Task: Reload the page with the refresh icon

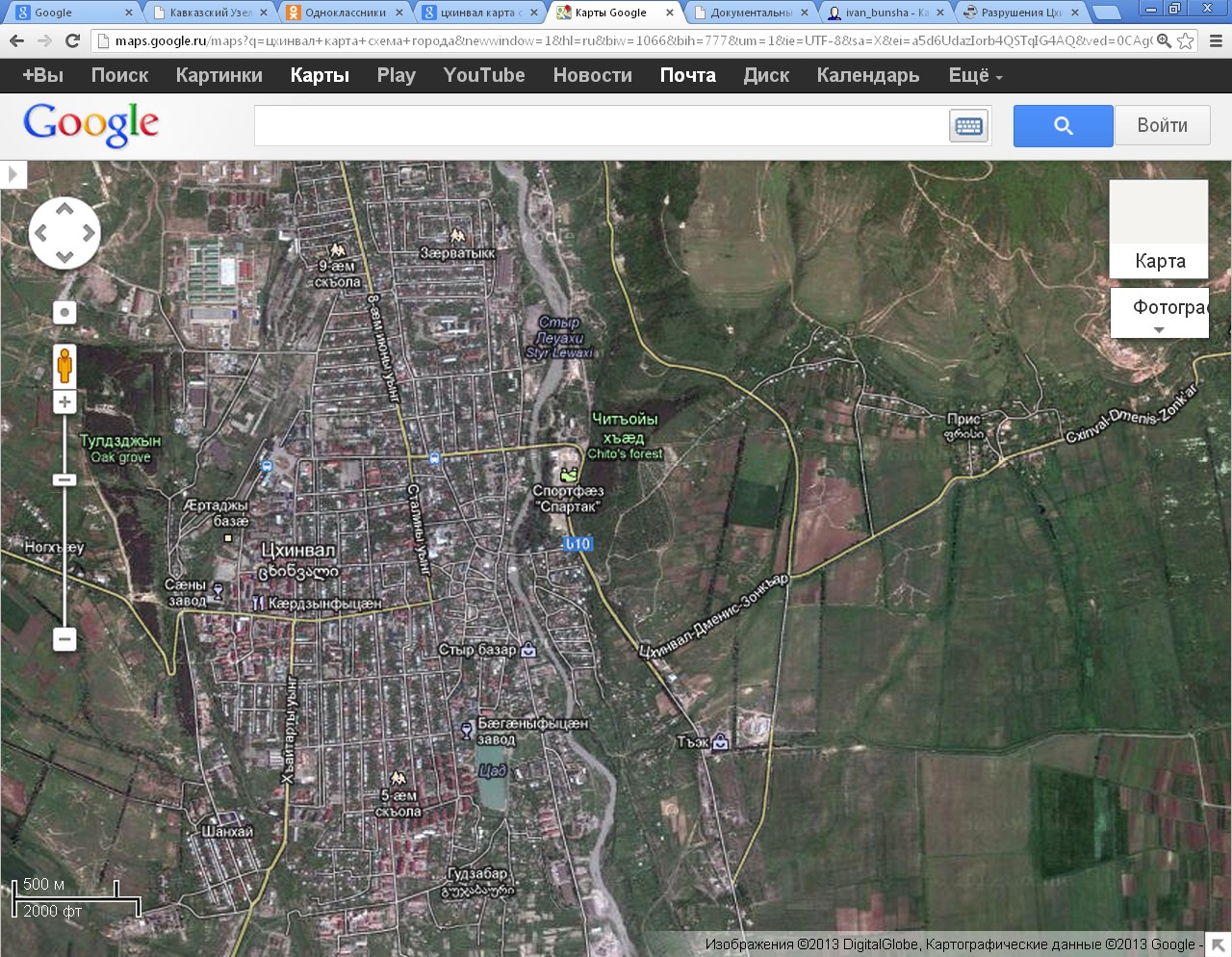Action: (72, 40)
